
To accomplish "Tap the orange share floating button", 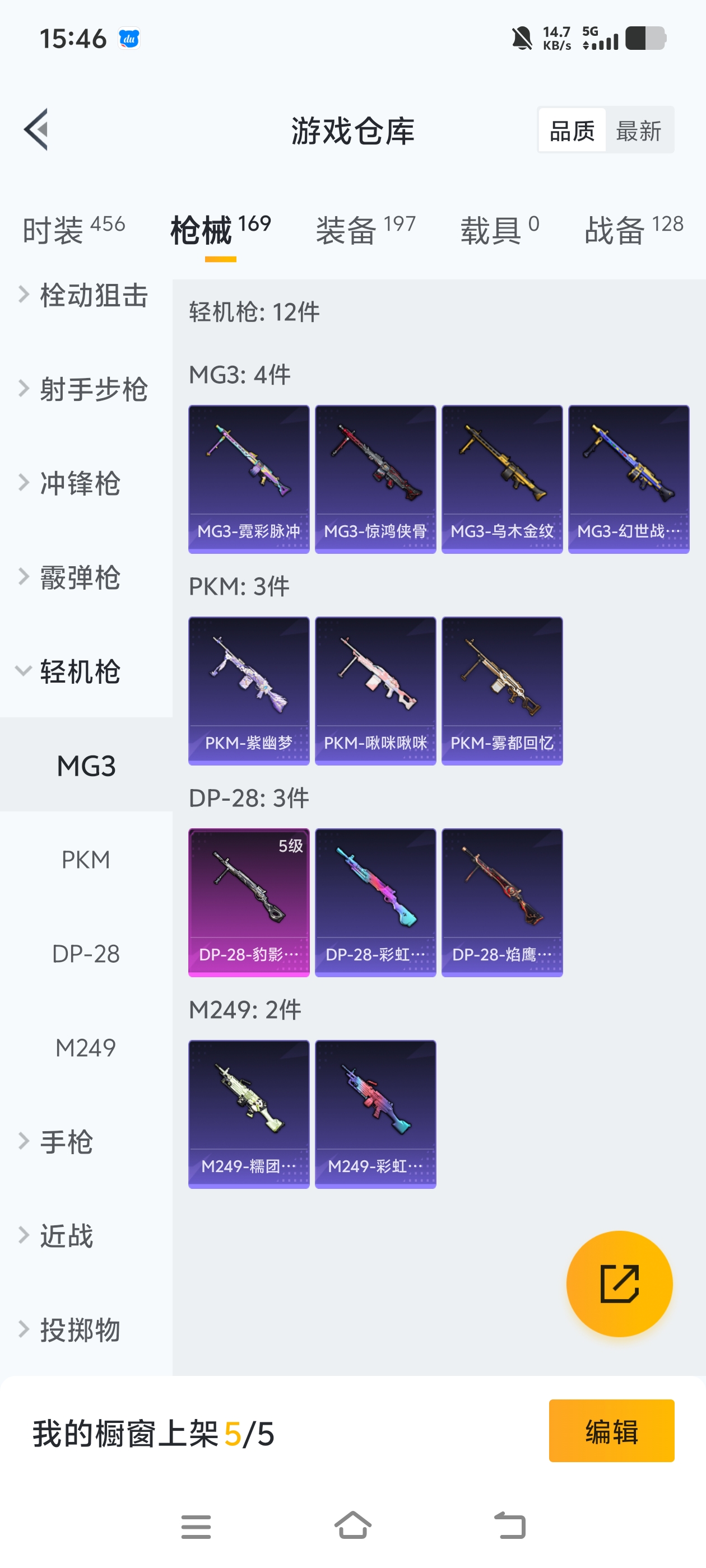I will point(619,1284).
